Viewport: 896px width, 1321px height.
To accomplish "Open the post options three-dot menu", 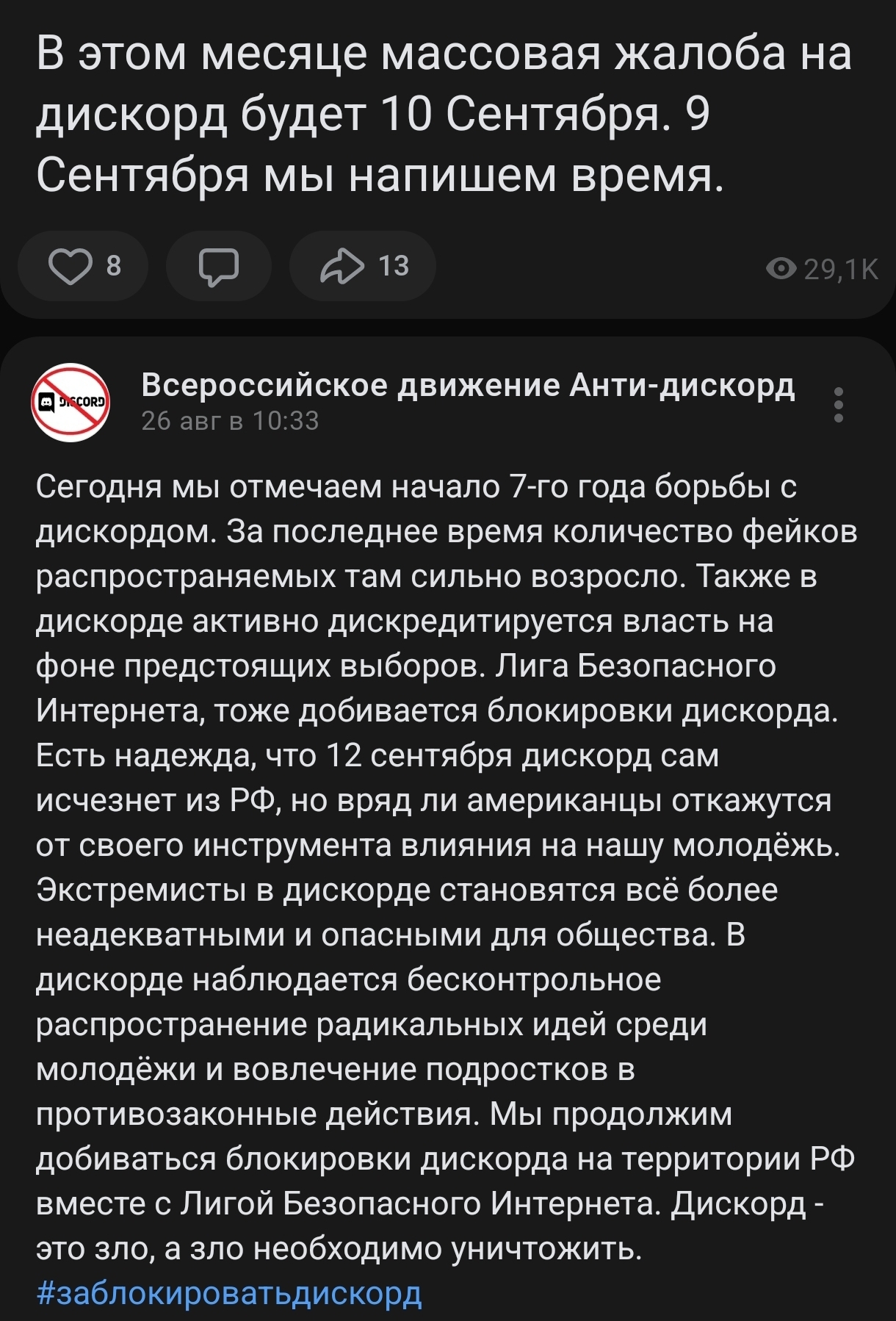I will point(839,403).
